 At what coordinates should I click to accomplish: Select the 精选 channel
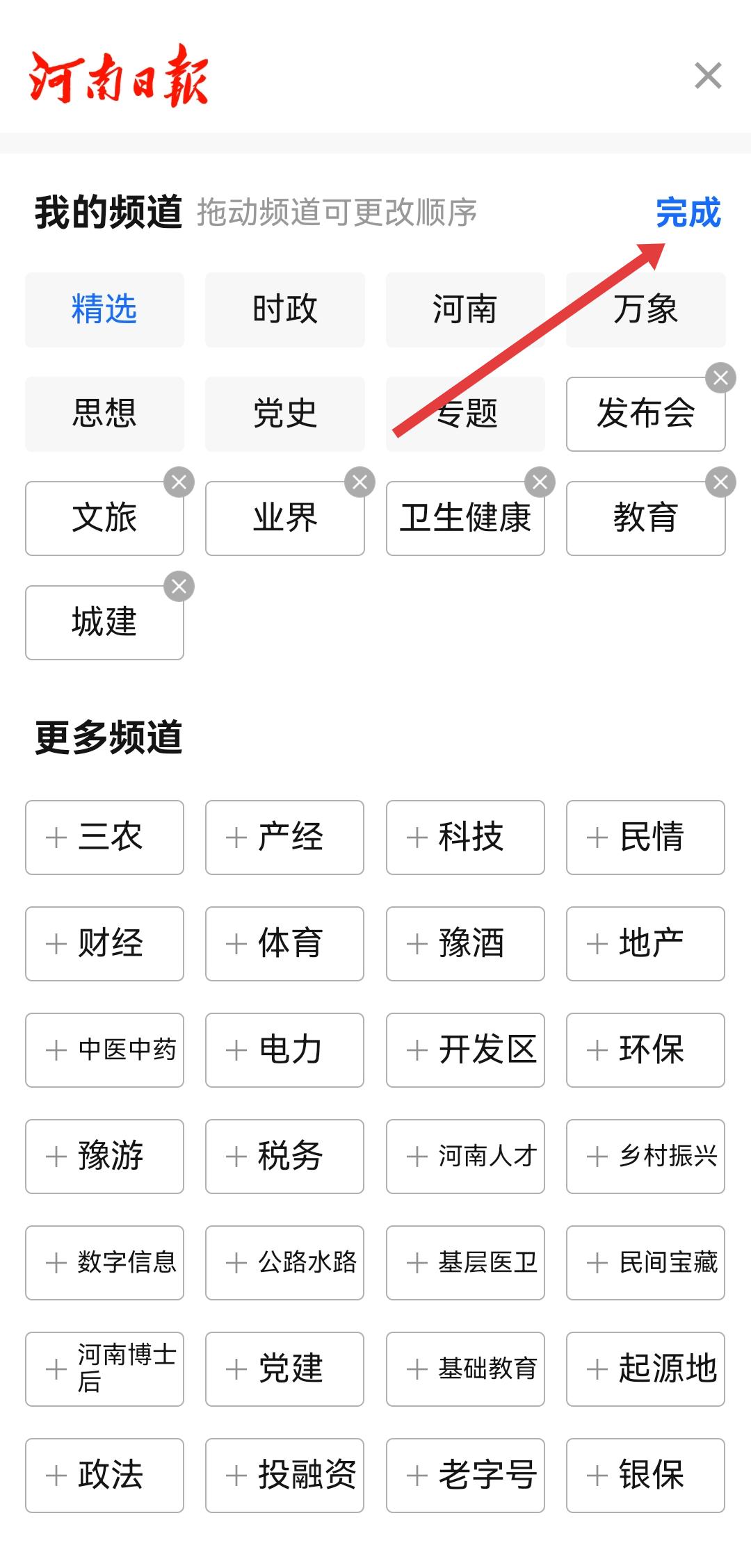tap(104, 310)
